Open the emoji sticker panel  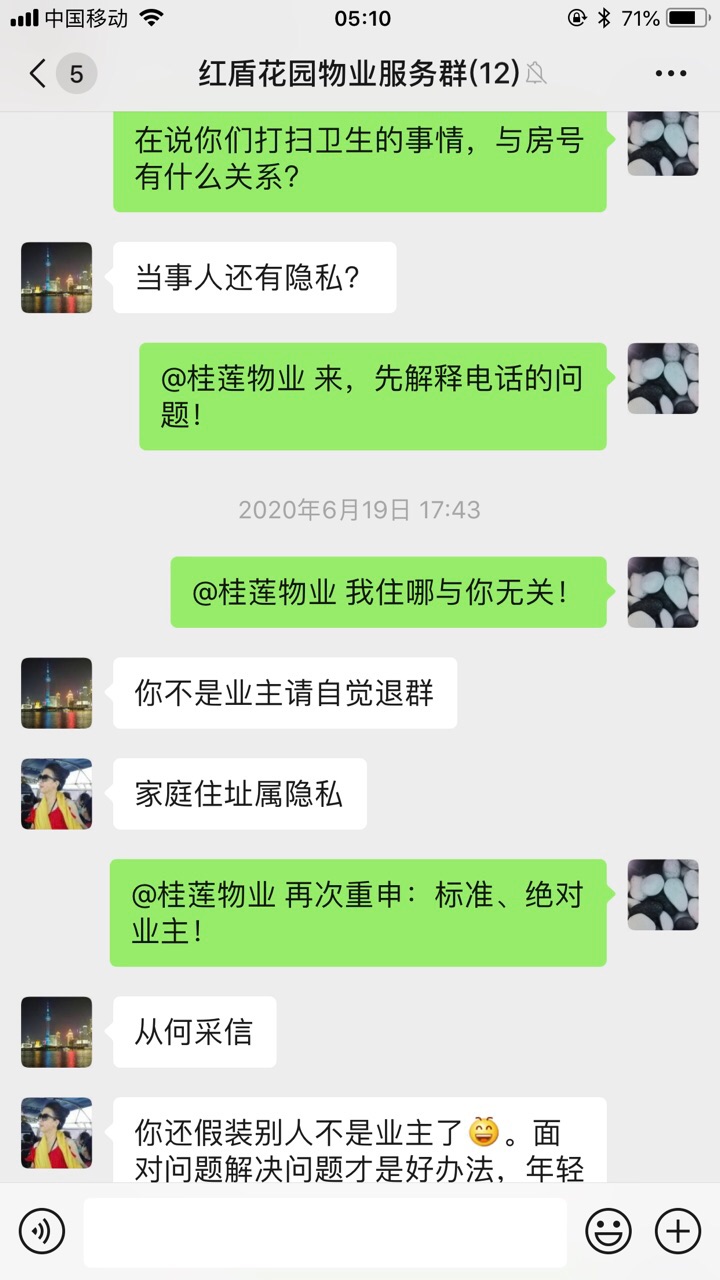click(608, 1230)
